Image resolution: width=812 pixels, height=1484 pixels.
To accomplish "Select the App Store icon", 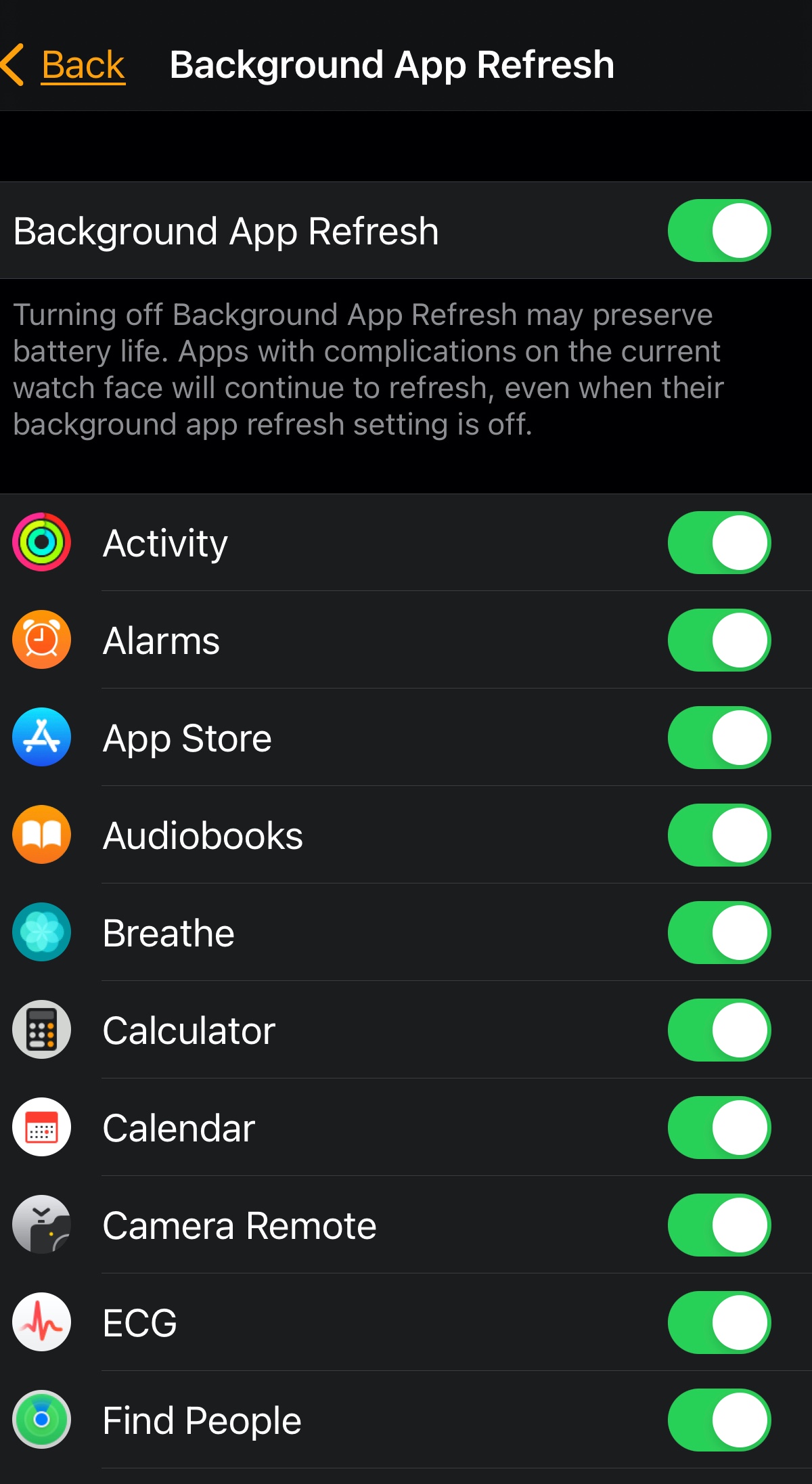I will (x=41, y=737).
